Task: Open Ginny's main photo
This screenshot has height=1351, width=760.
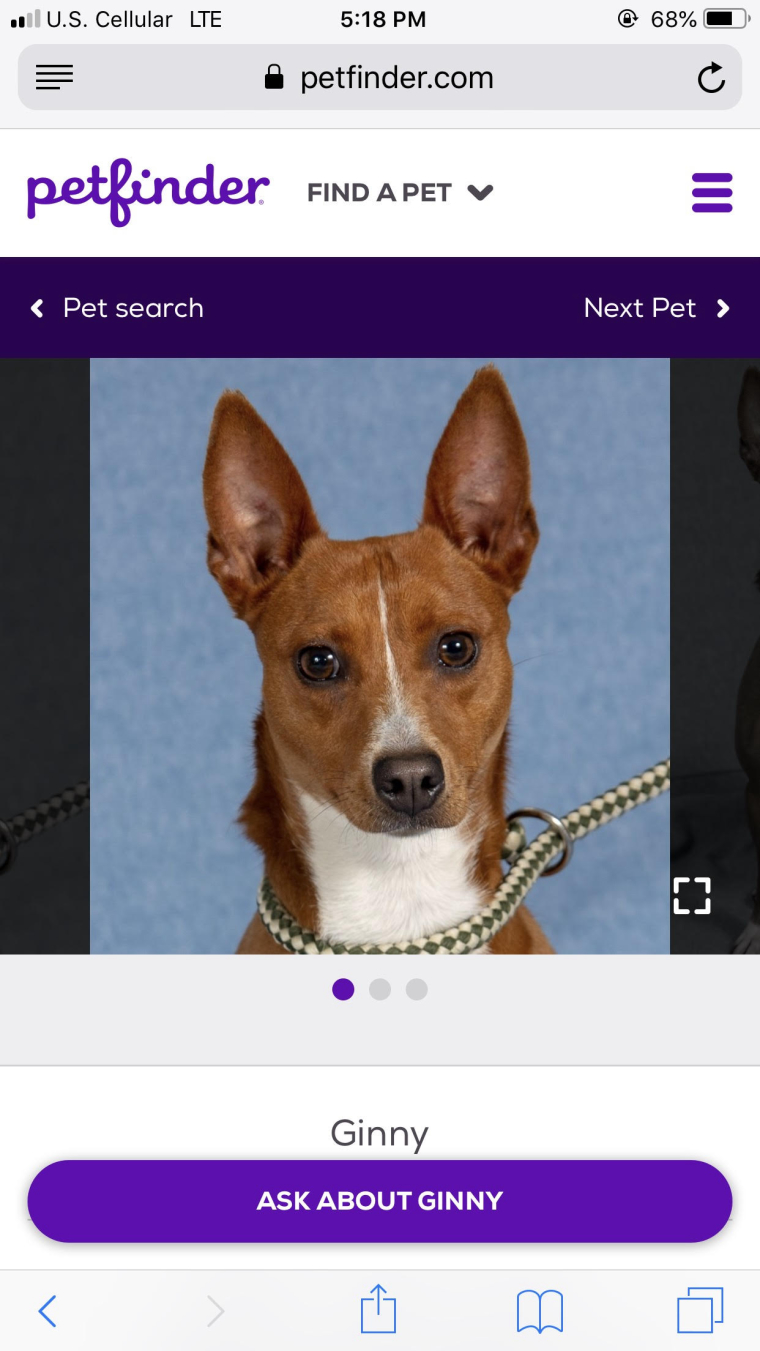Action: coord(380,655)
